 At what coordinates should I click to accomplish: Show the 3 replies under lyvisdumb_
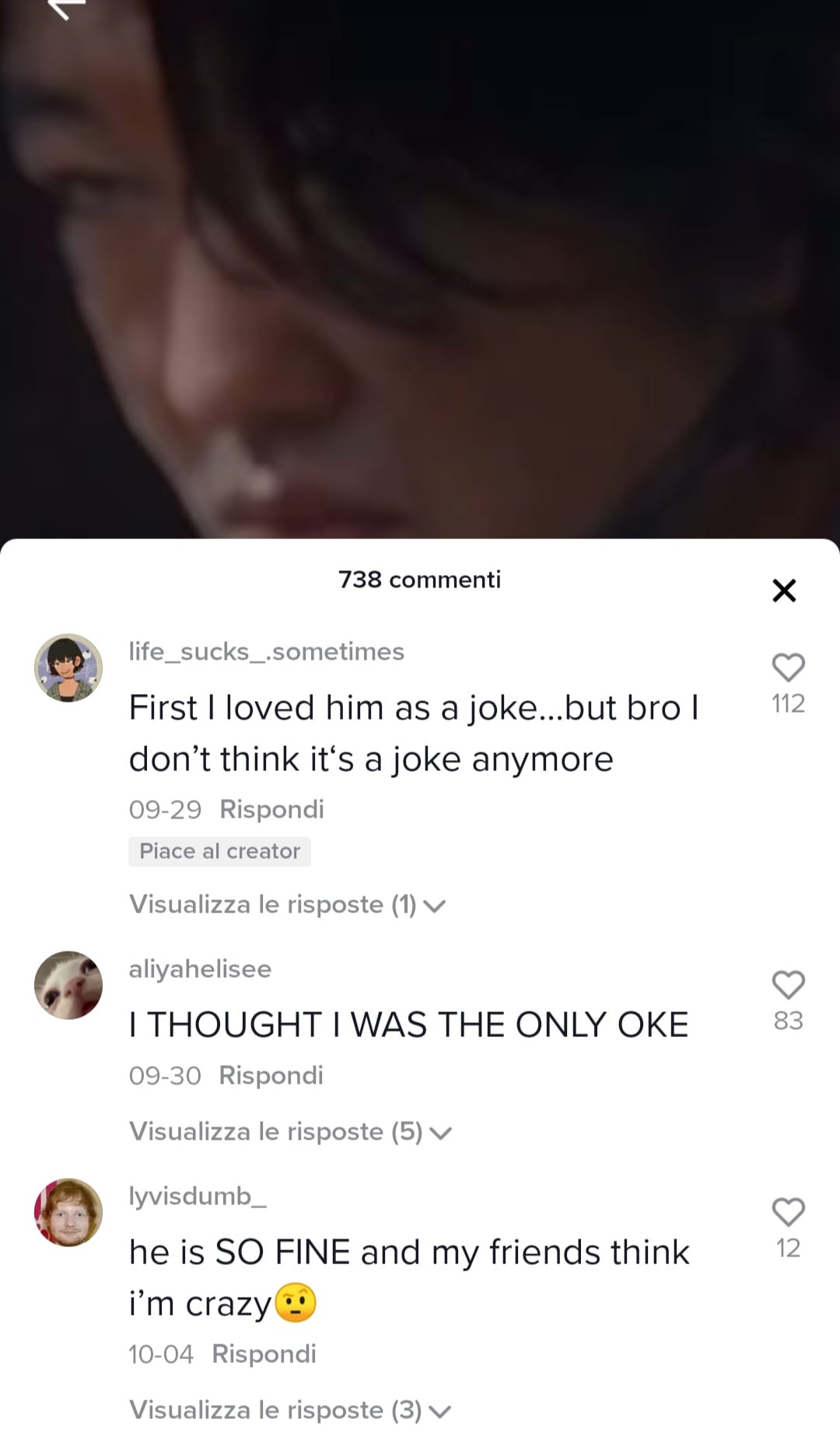coord(290,1410)
